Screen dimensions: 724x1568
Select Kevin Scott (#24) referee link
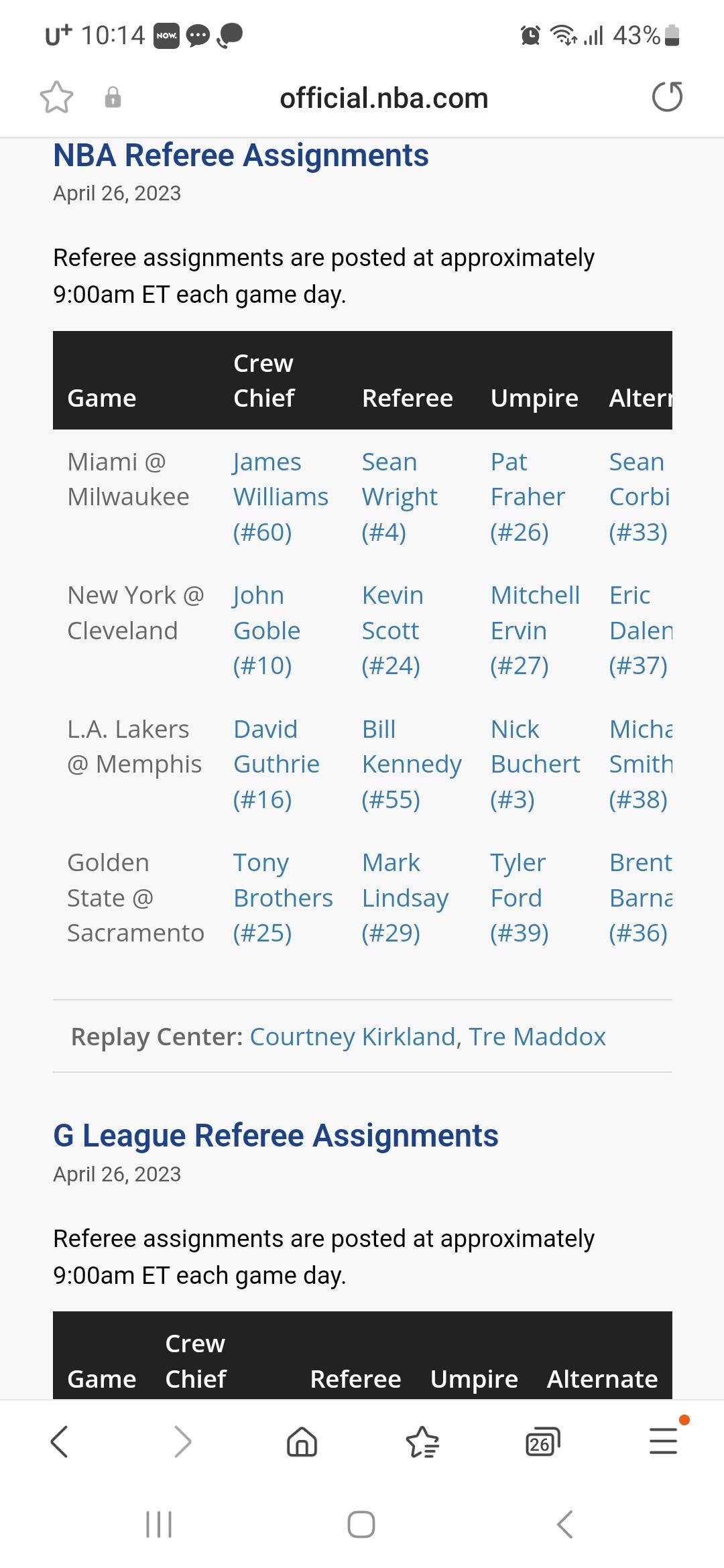[x=392, y=631]
